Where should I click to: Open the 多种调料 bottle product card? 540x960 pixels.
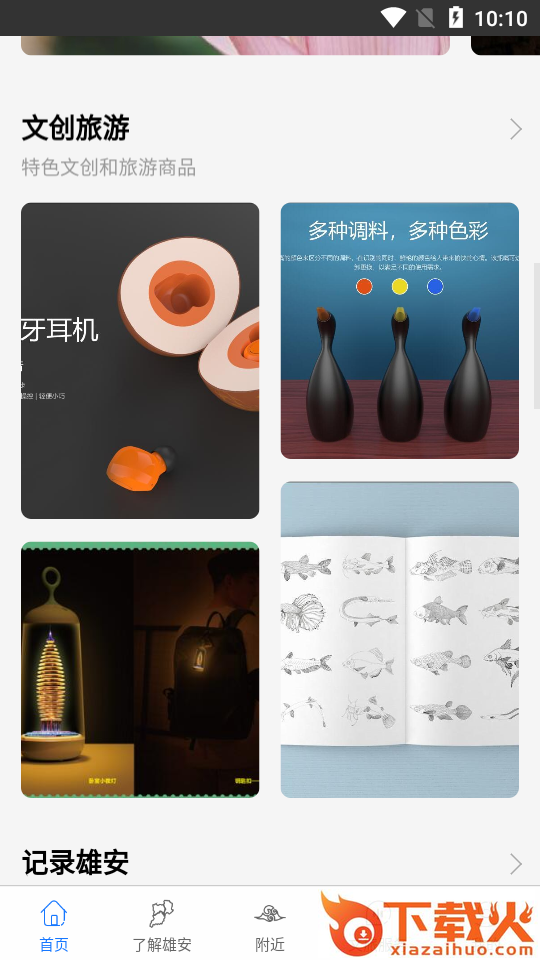click(400, 331)
